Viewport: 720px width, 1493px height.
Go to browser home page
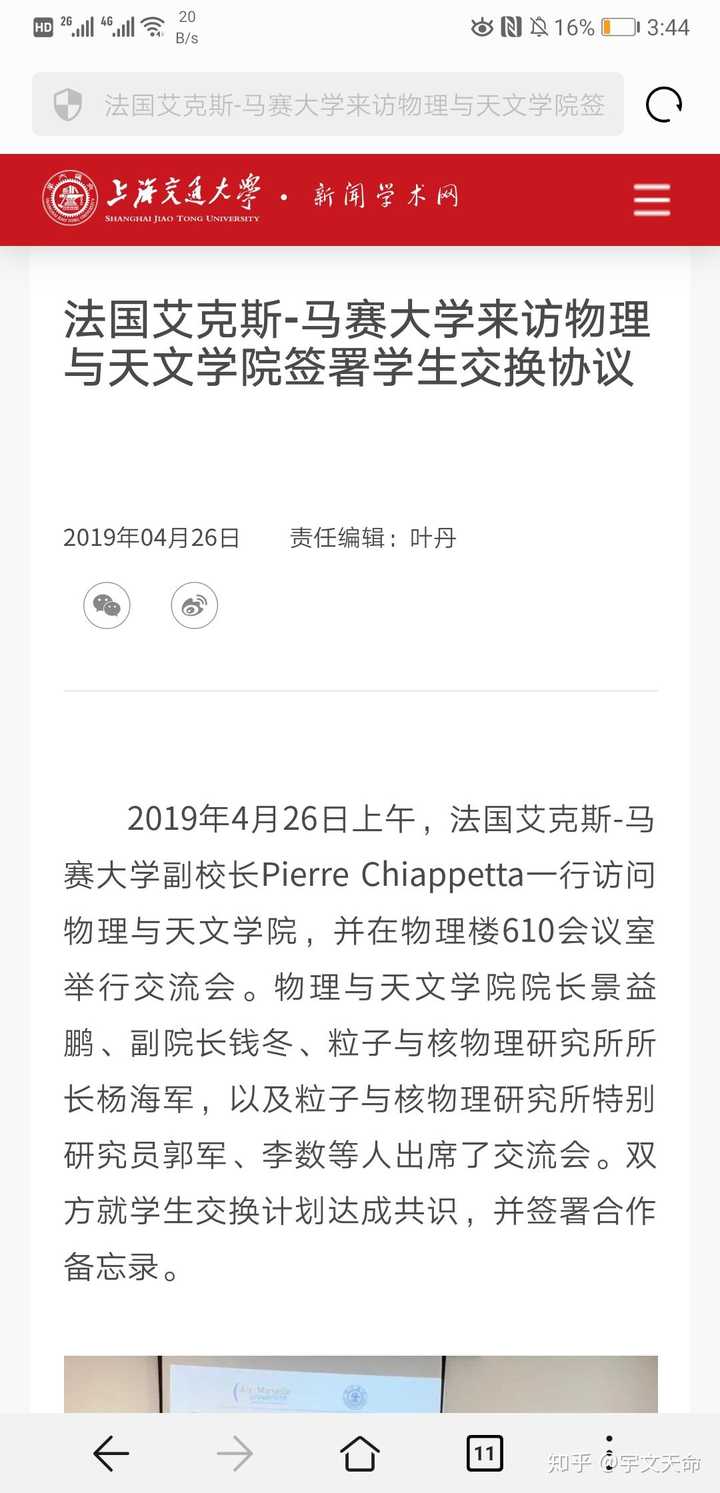360,1454
